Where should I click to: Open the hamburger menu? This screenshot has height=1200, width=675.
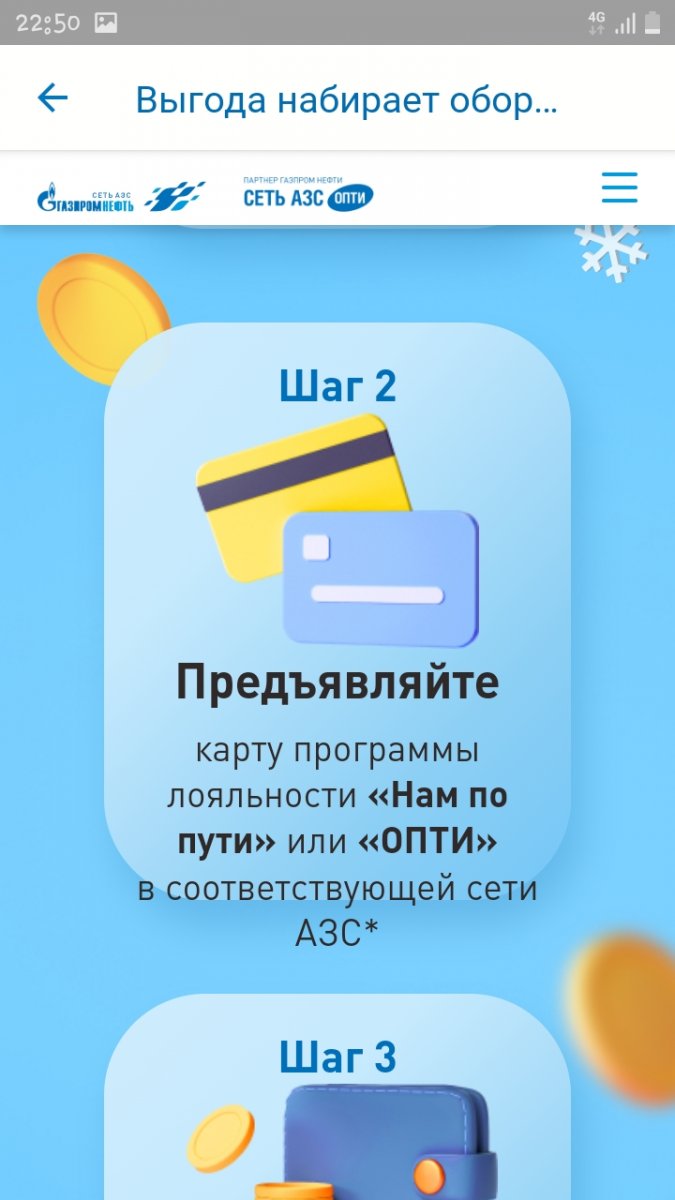(x=619, y=187)
